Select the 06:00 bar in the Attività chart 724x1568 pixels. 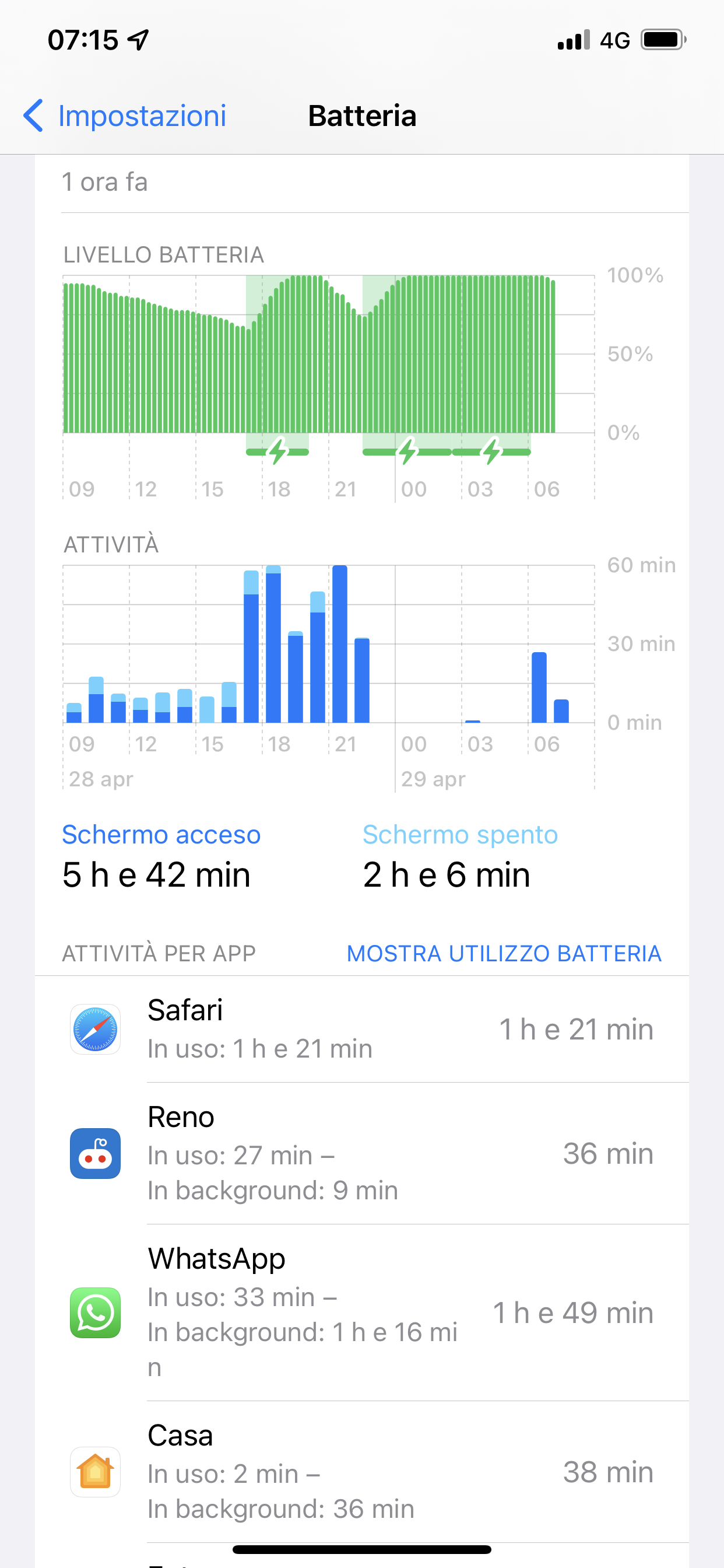tap(539, 688)
